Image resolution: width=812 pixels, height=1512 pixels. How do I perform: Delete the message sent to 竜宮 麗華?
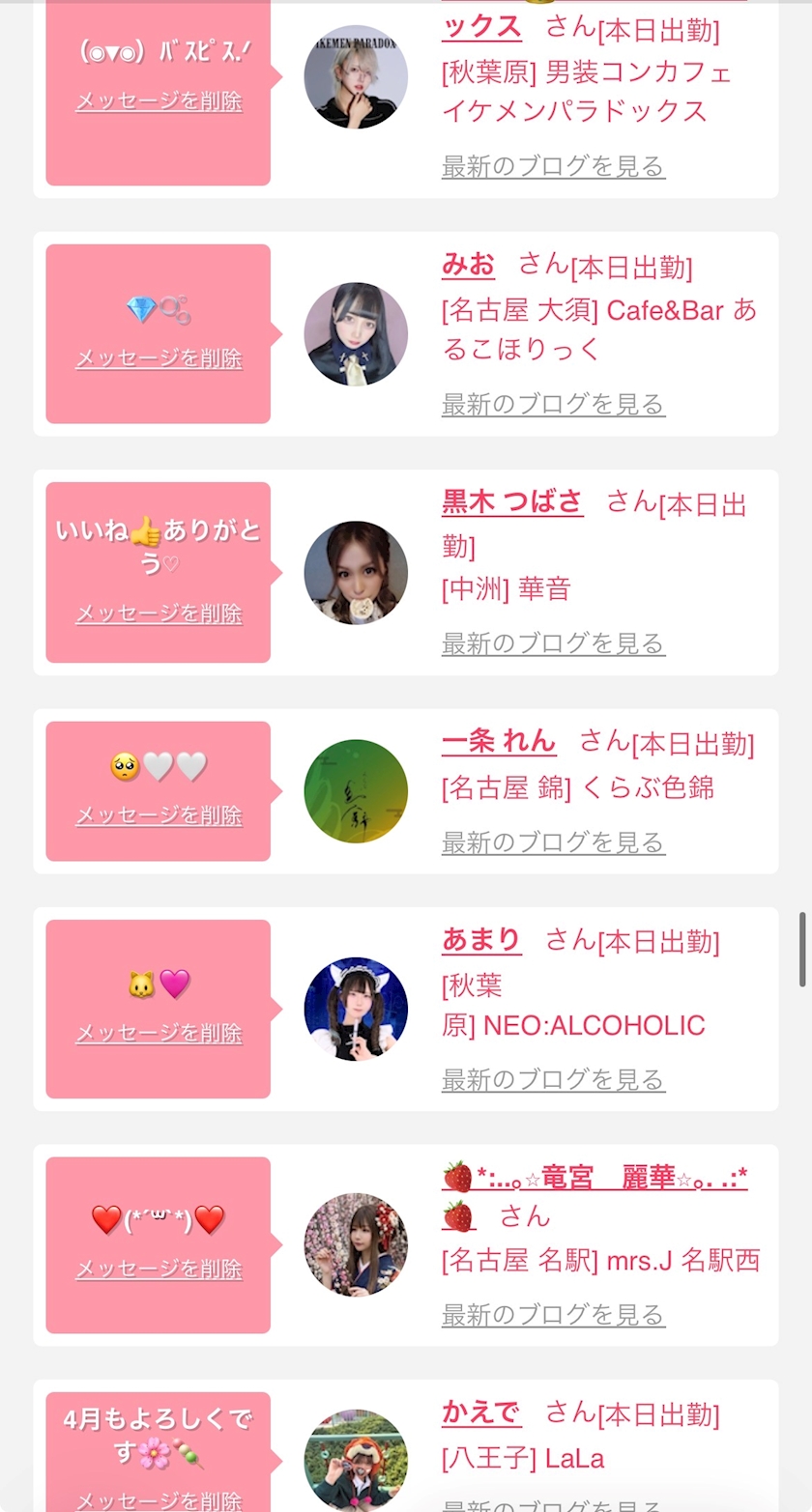point(159,1269)
